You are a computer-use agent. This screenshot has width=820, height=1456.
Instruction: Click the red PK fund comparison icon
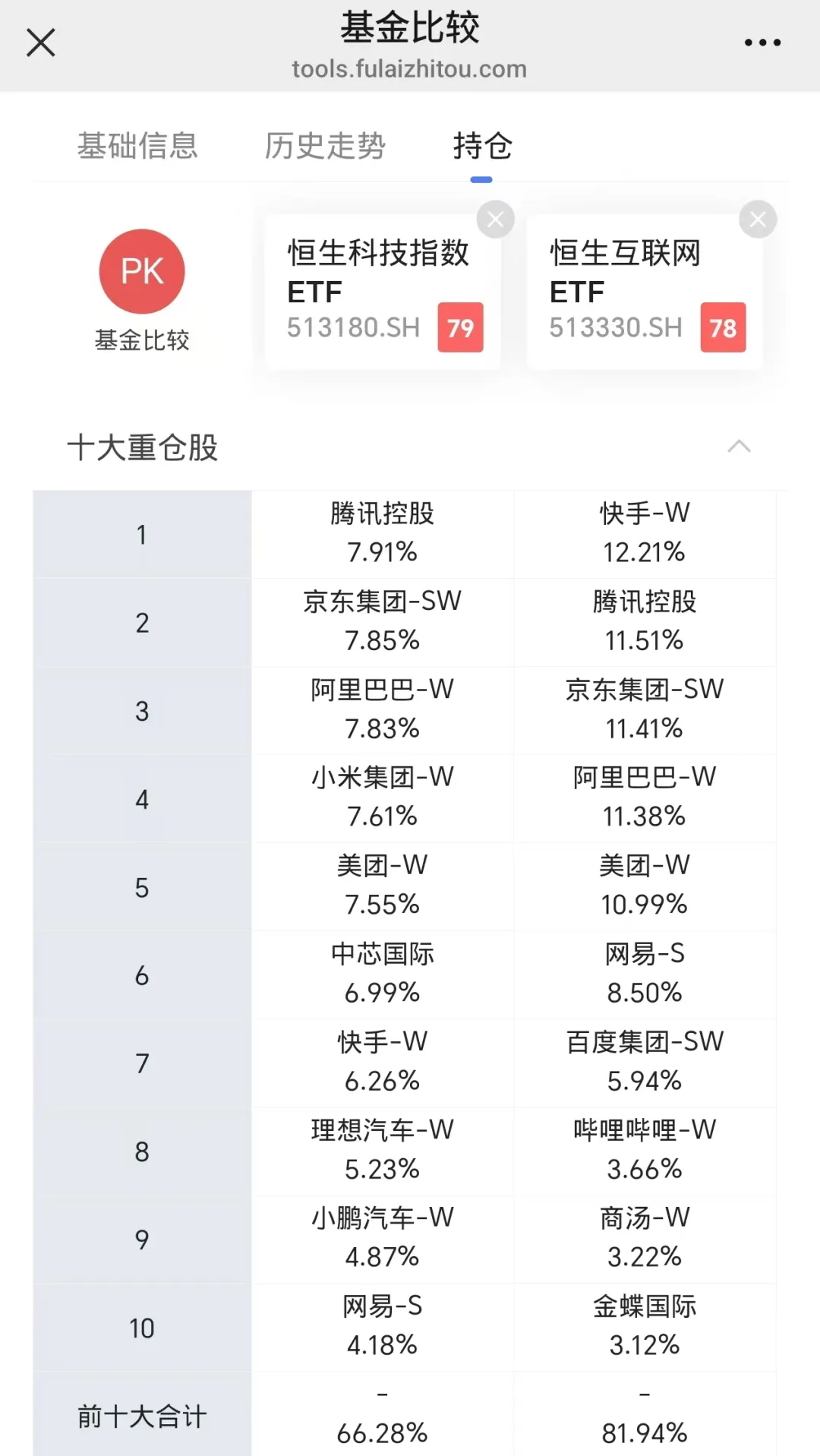140,272
